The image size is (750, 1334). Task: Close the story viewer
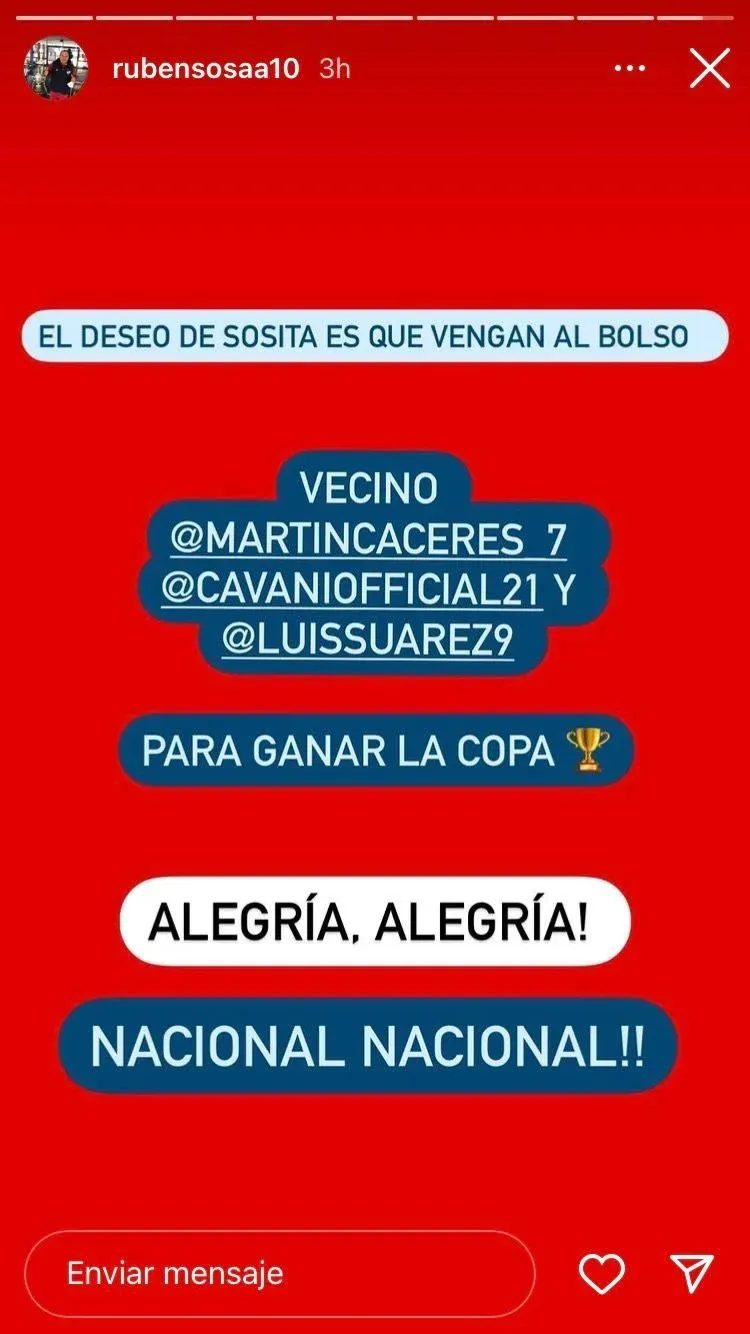point(710,69)
